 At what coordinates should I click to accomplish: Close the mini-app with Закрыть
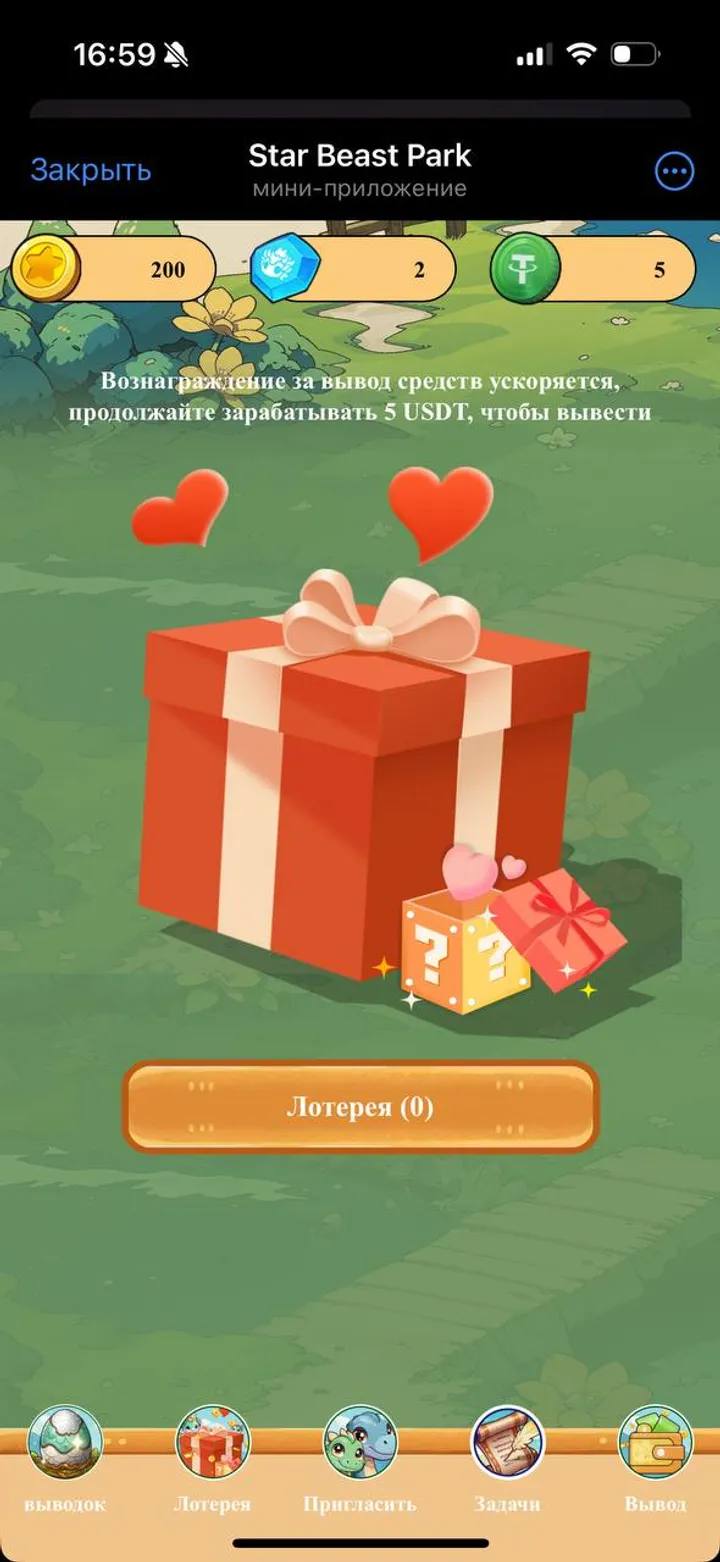point(91,170)
